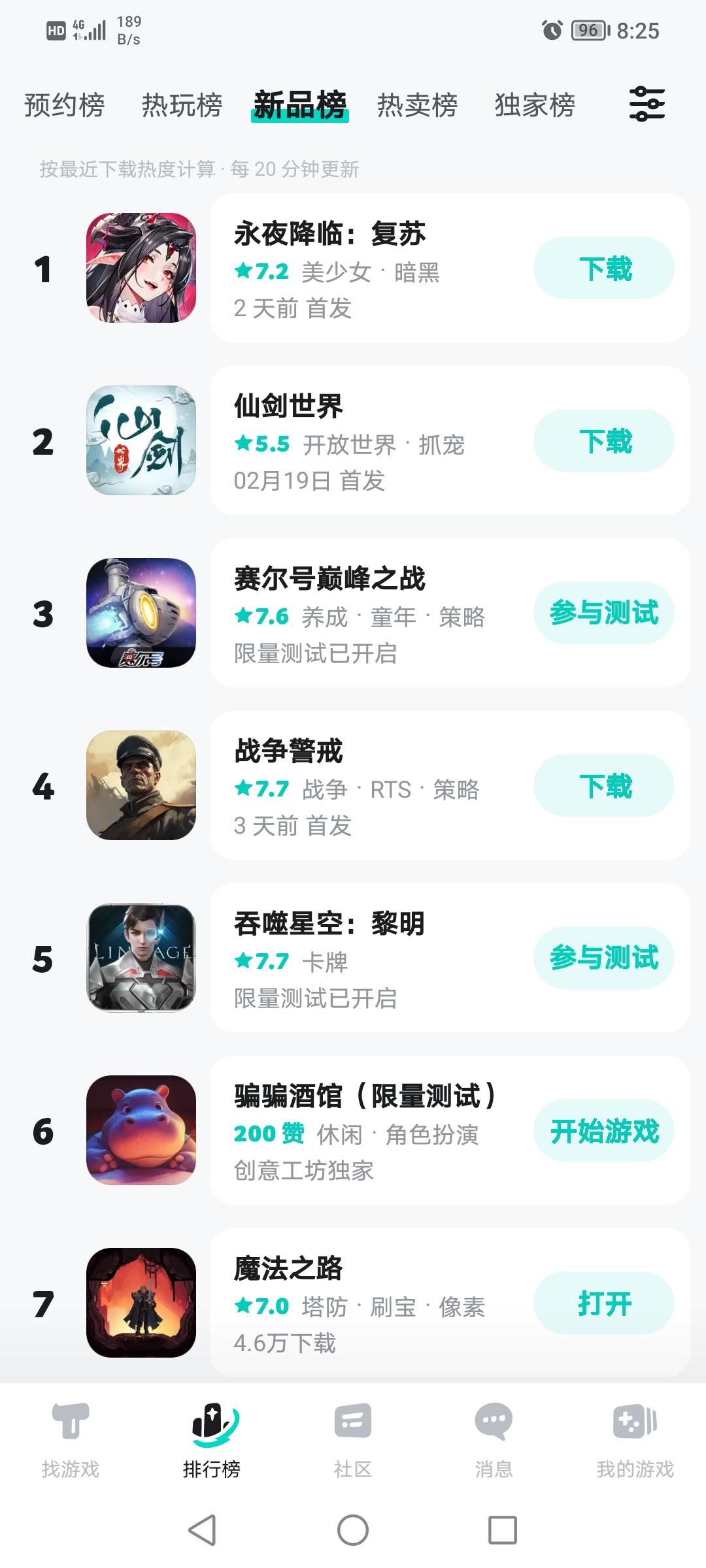This screenshot has width=706, height=1568.
Task: Start 骗骗酒馆 with 开始游戏 button
Action: tap(603, 1130)
